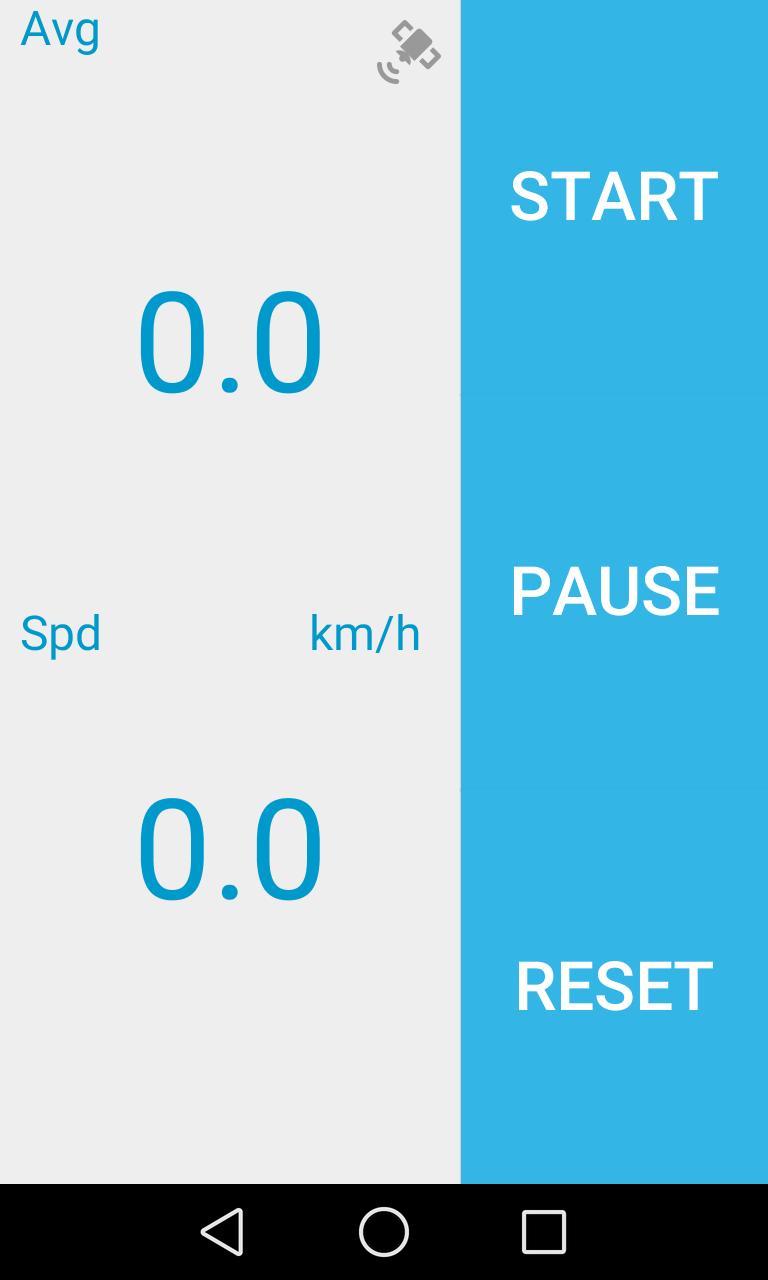The width and height of the screenshot is (768, 1280).
Task: Tap Spd to switch the reading mode
Action: tap(62, 633)
